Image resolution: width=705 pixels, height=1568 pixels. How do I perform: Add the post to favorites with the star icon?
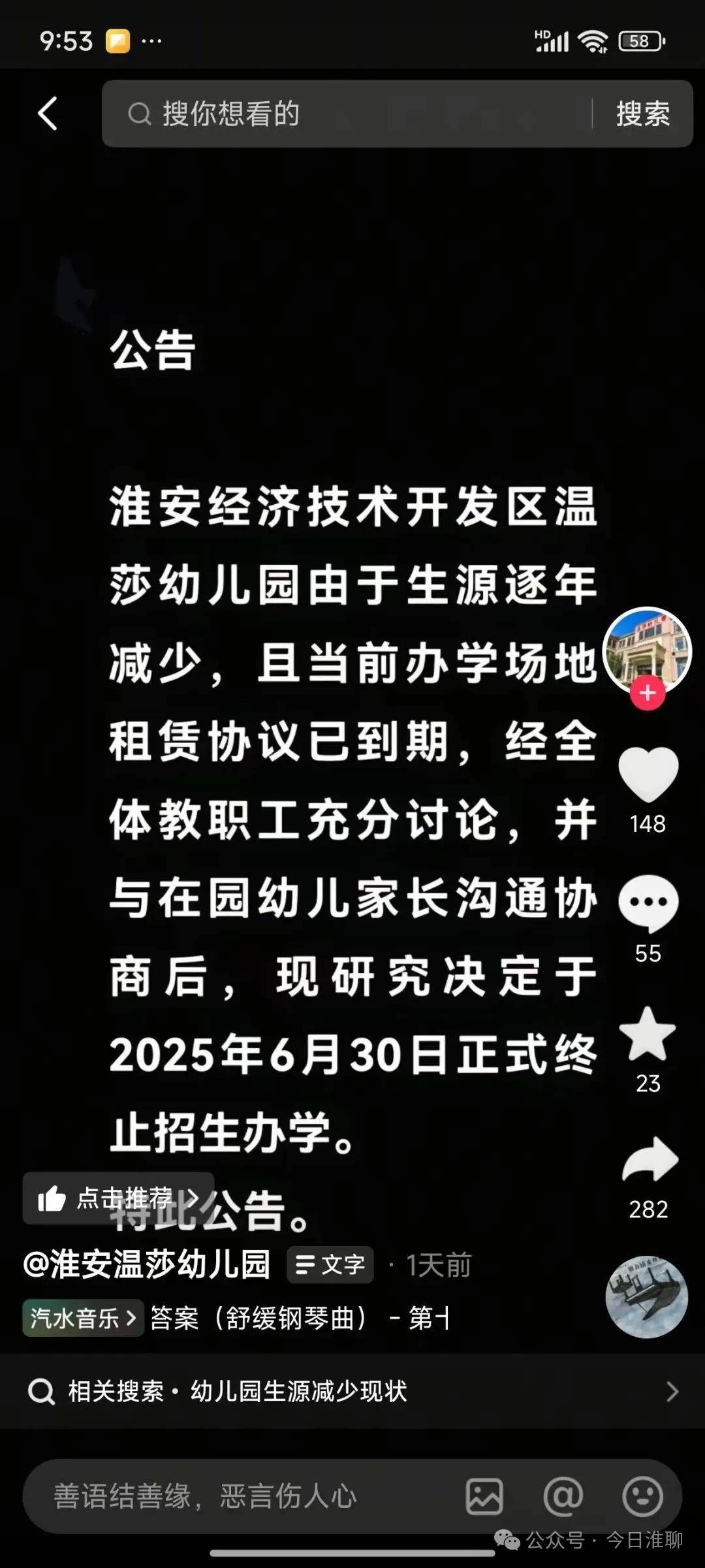click(x=648, y=1034)
